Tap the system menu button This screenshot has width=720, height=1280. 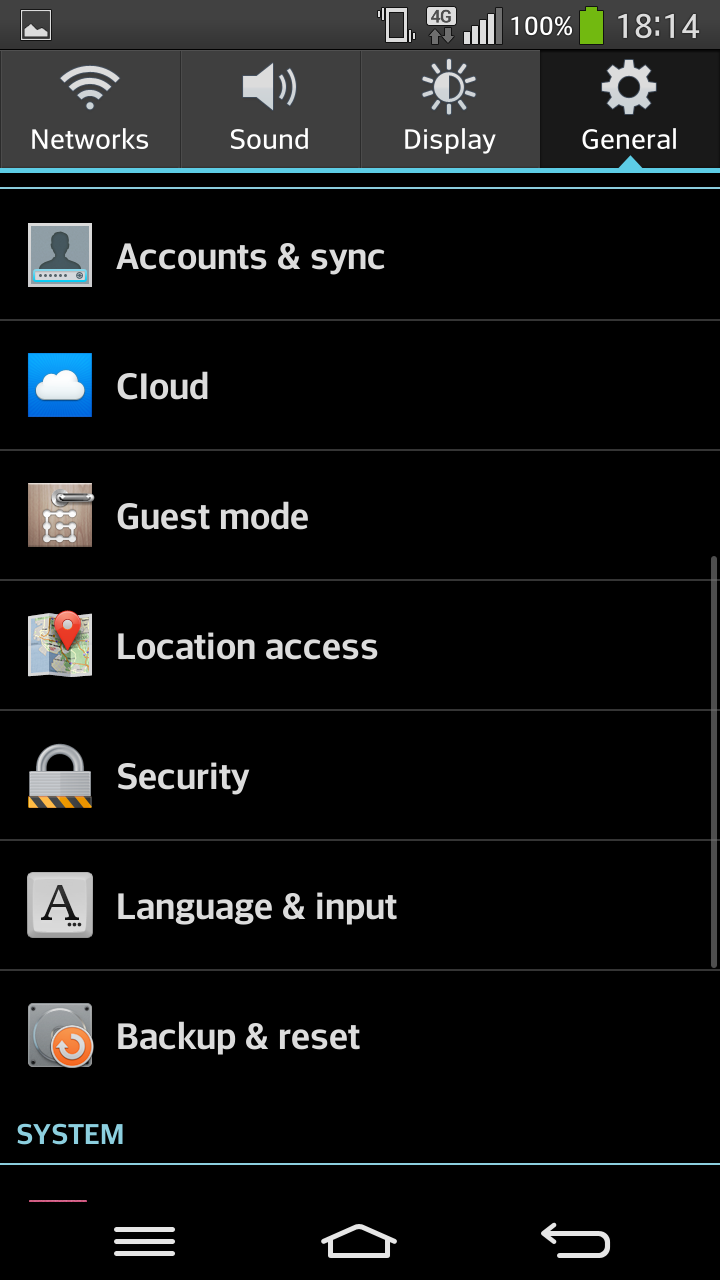144,1241
